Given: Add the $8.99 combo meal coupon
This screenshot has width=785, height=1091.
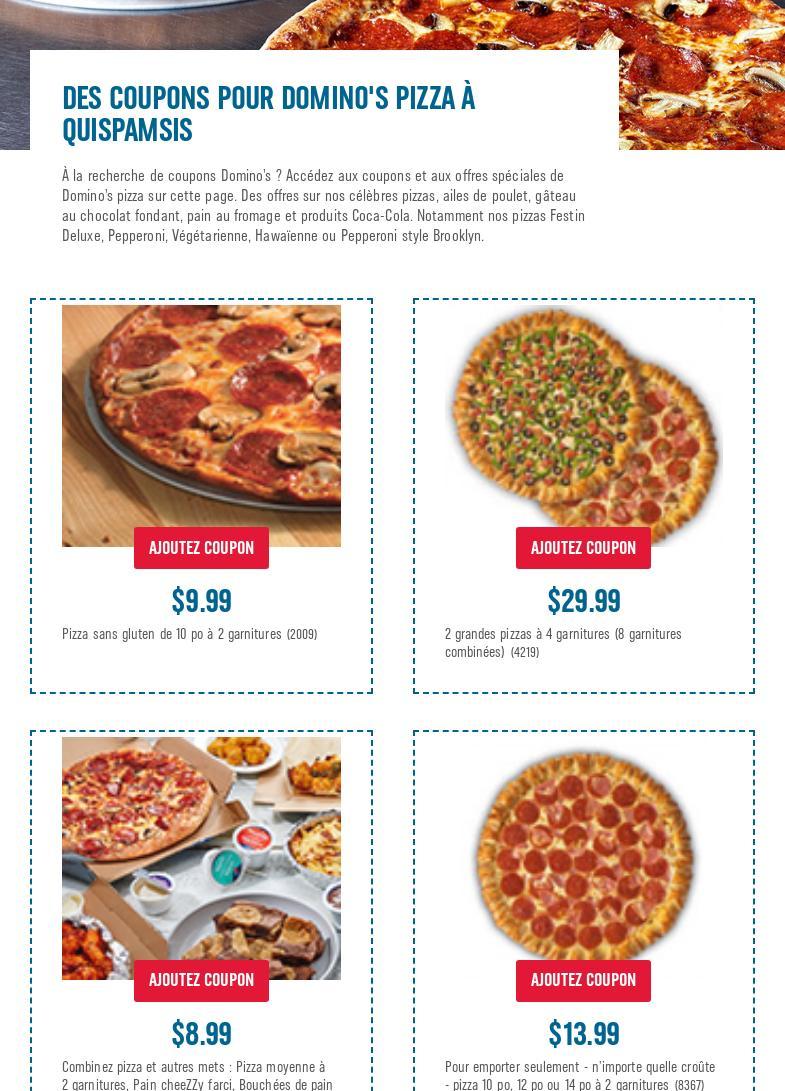Looking at the screenshot, I should pyautogui.click(x=201, y=980).
